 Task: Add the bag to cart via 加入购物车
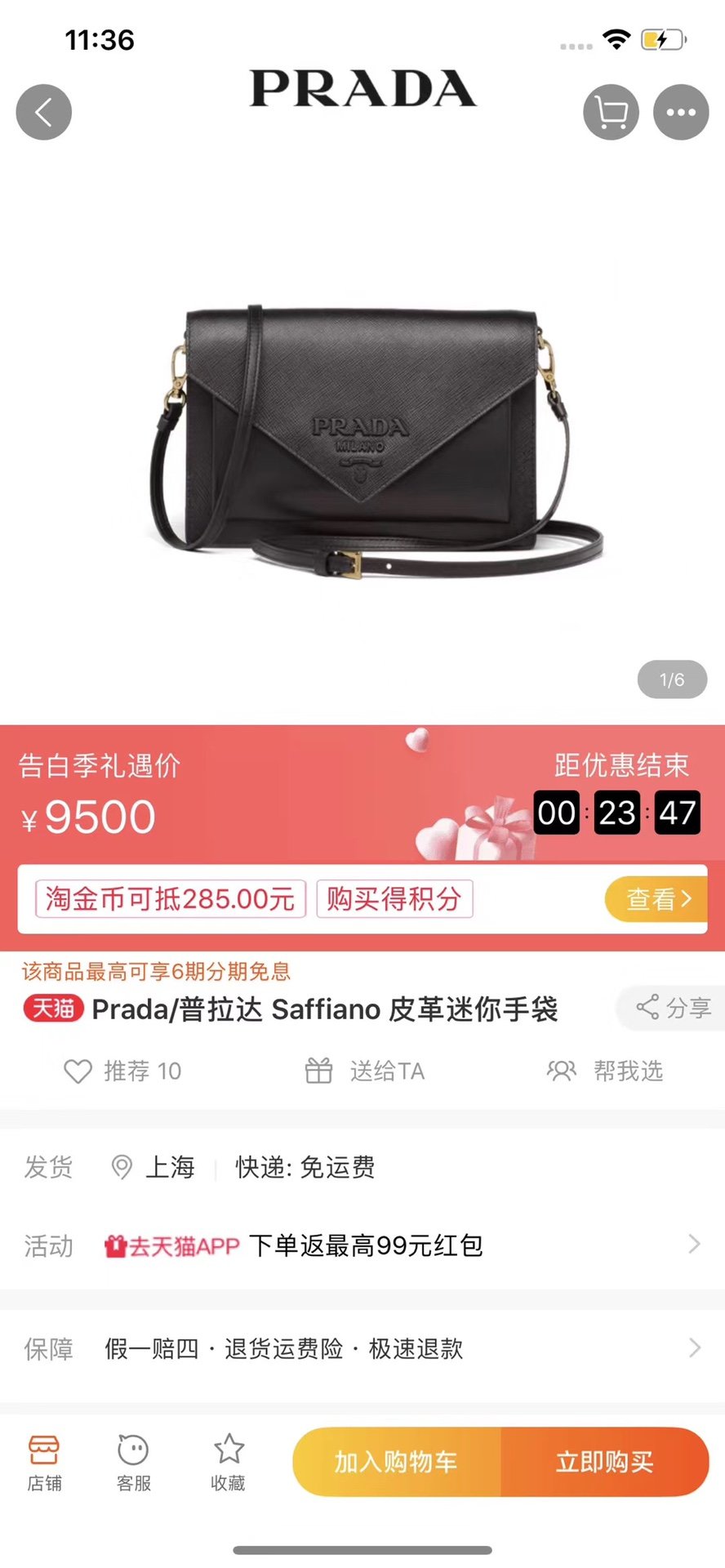click(397, 1462)
